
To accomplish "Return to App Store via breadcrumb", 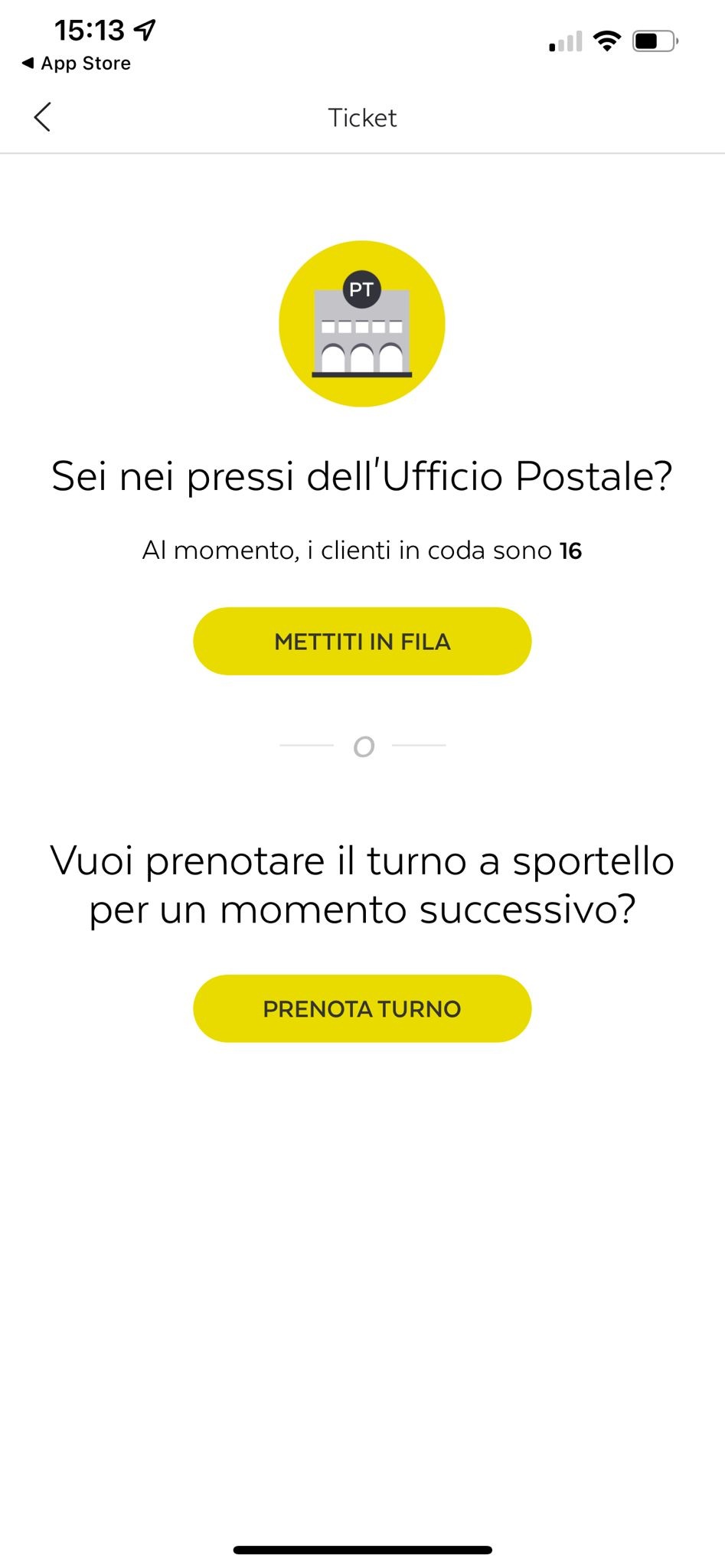I will [x=77, y=64].
